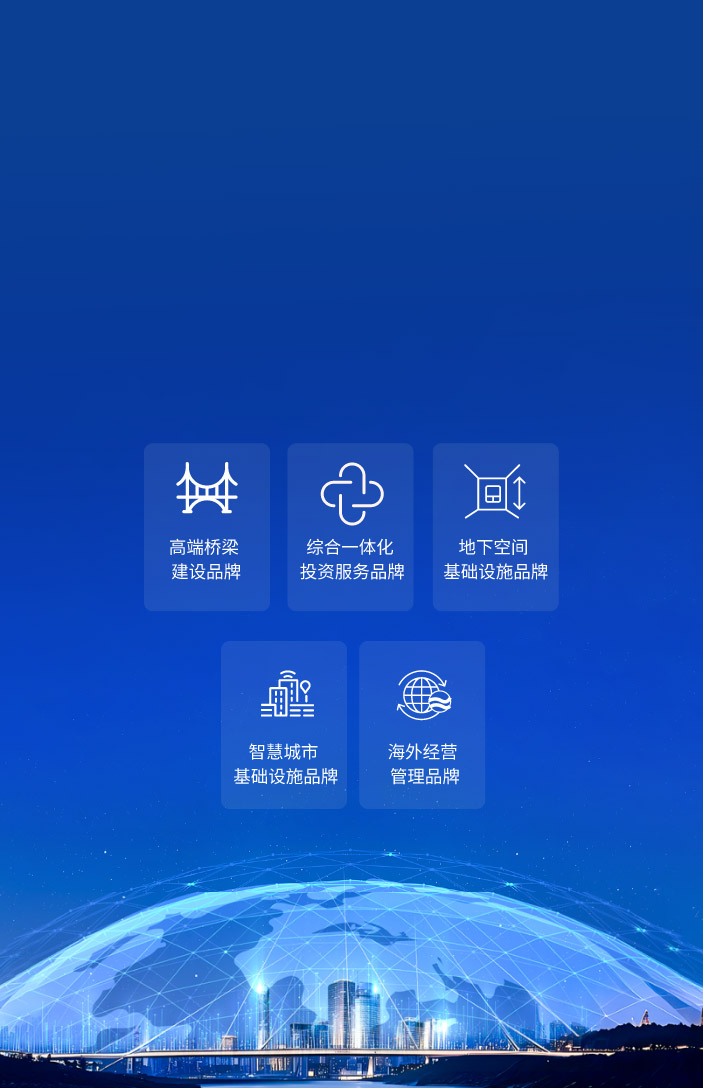Open the 高端桥梁建设品牌 card

pyautogui.click(x=207, y=527)
